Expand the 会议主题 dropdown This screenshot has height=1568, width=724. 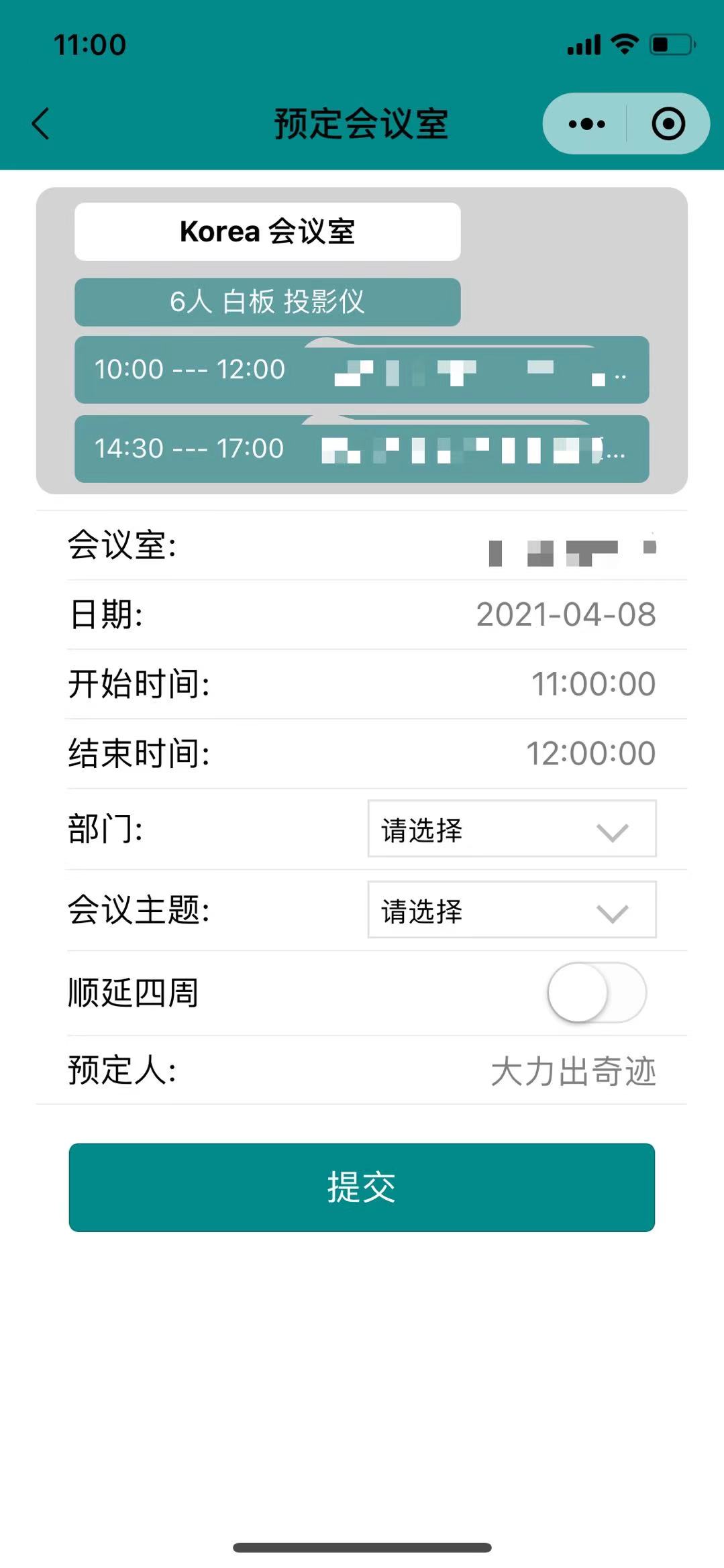511,910
